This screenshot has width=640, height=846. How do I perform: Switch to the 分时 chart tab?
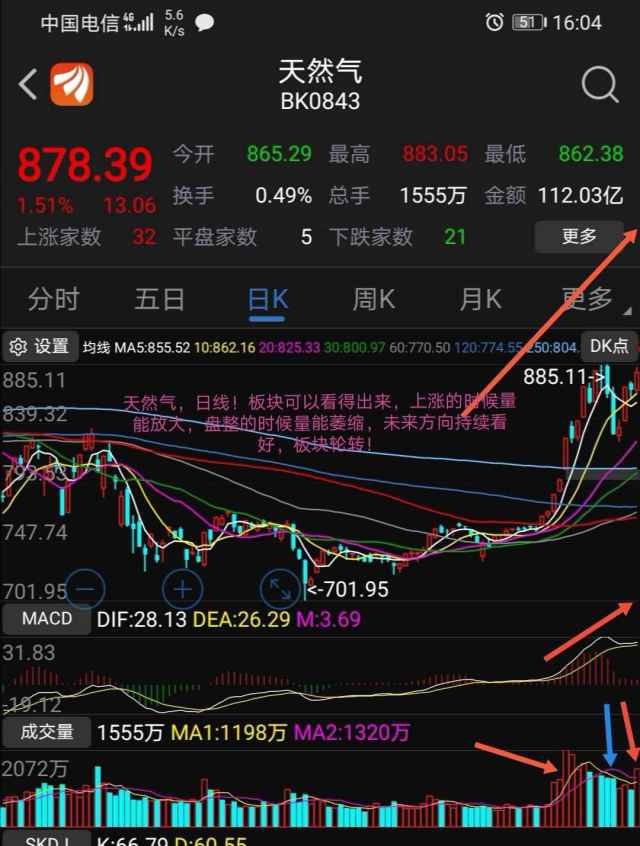tap(54, 299)
